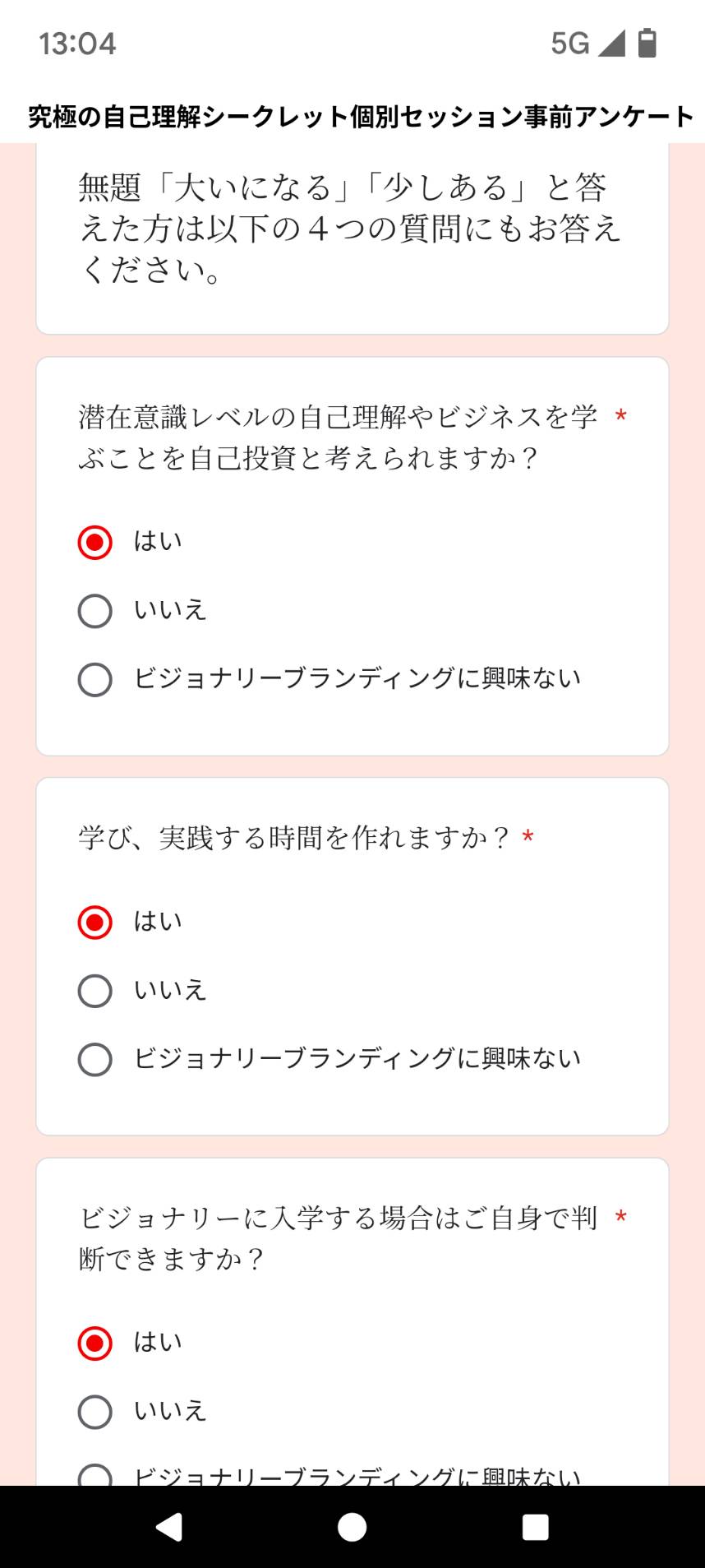This screenshot has width=705, height=1568.
Task: Go to home via navigation bar
Action: [352, 1527]
